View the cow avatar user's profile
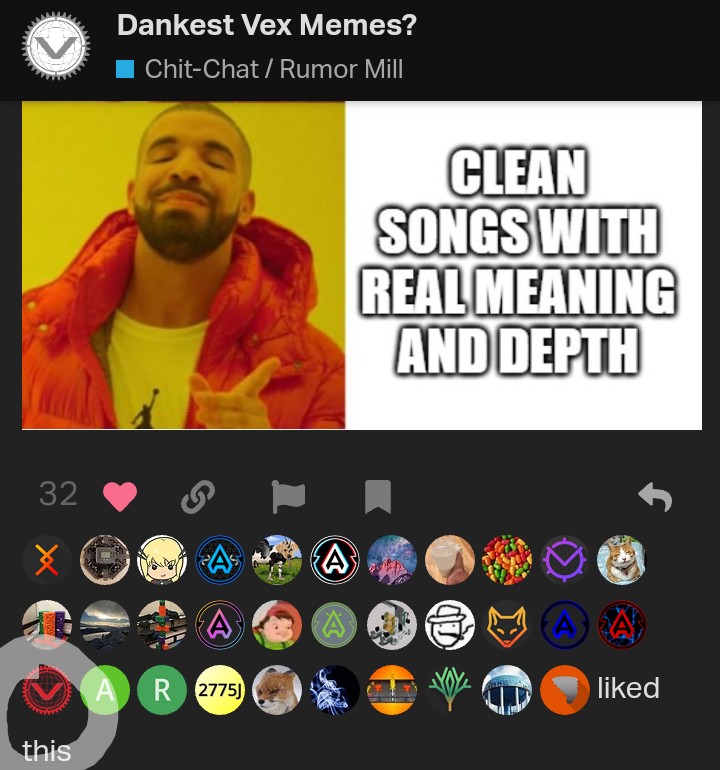Image resolution: width=720 pixels, height=770 pixels. coord(277,560)
